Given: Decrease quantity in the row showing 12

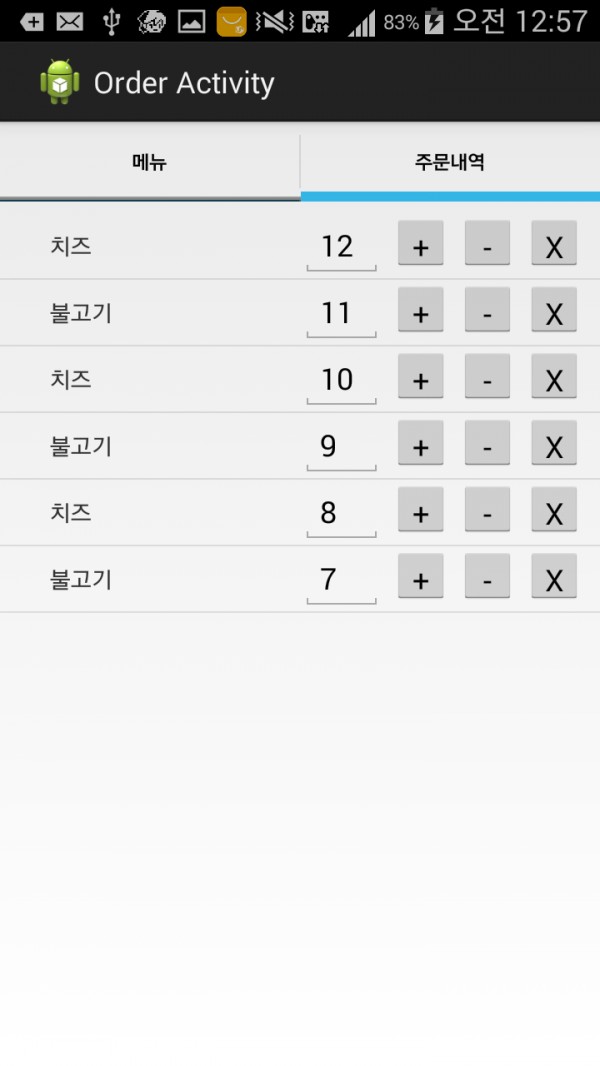Looking at the screenshot, I should (x=487, y=243).
